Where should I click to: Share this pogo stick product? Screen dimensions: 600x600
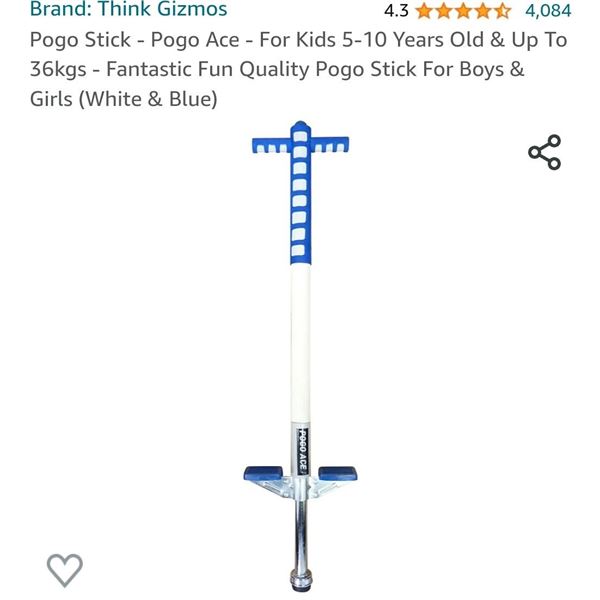click(544, 153)
